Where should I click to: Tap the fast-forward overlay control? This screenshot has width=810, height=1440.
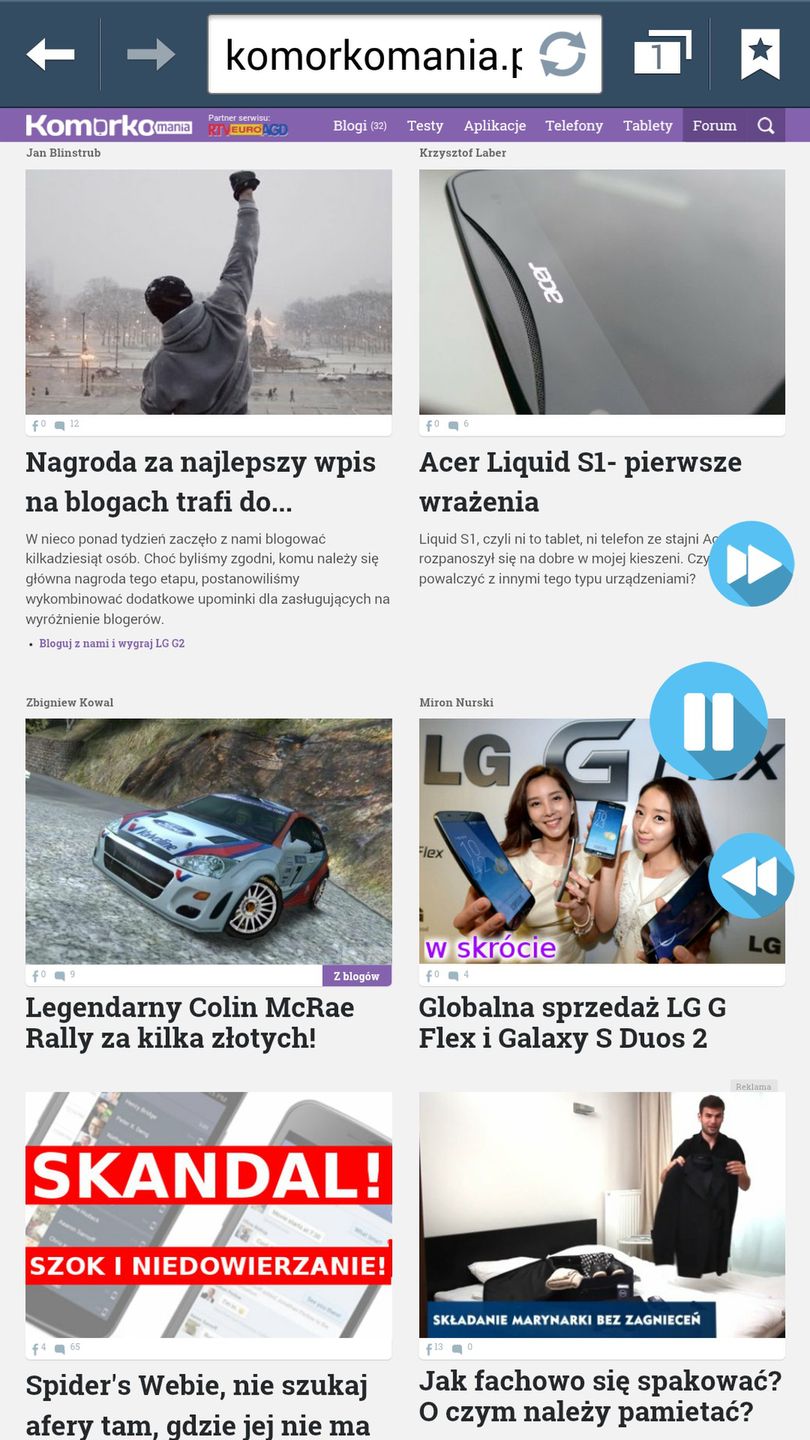tap(752, 563)
